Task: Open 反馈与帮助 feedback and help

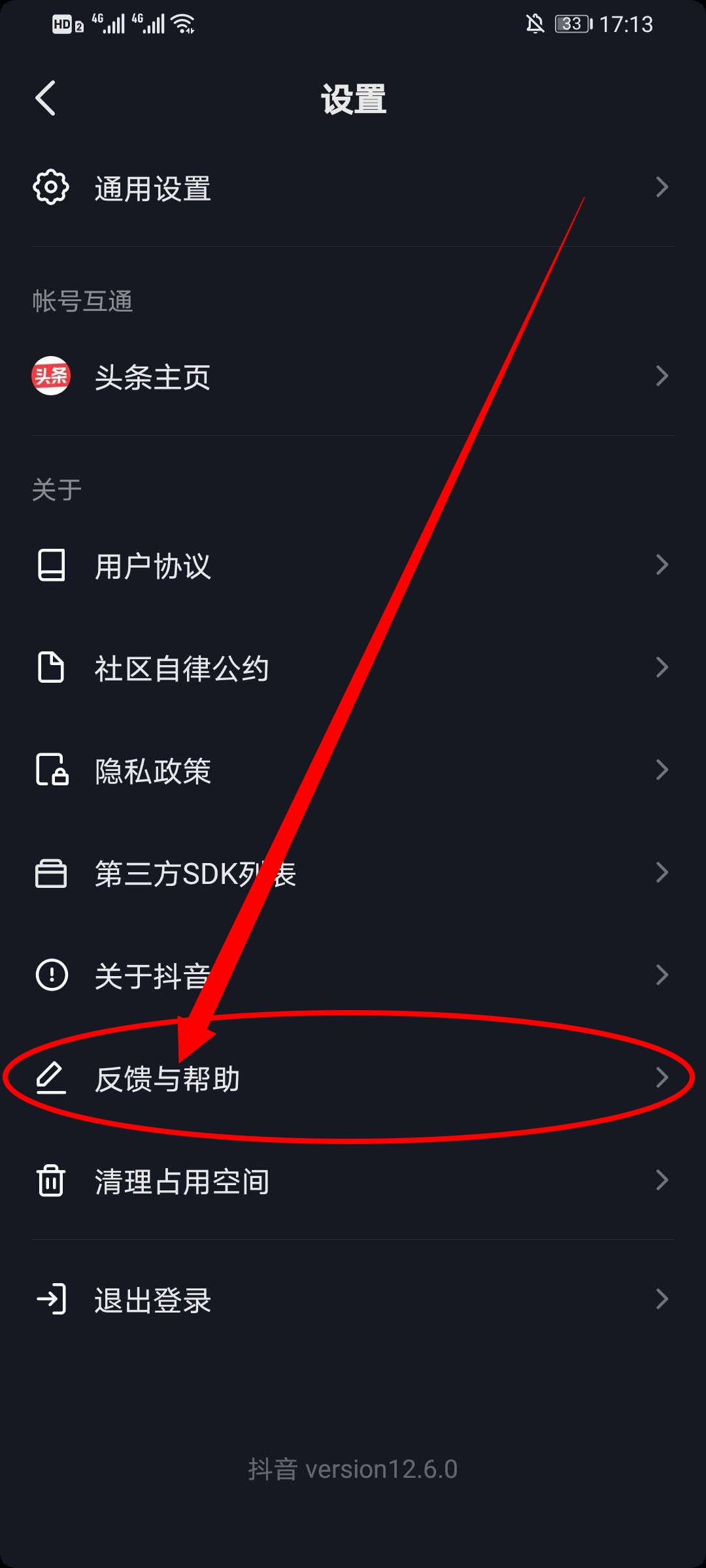Action: [x=353, y=1078]
